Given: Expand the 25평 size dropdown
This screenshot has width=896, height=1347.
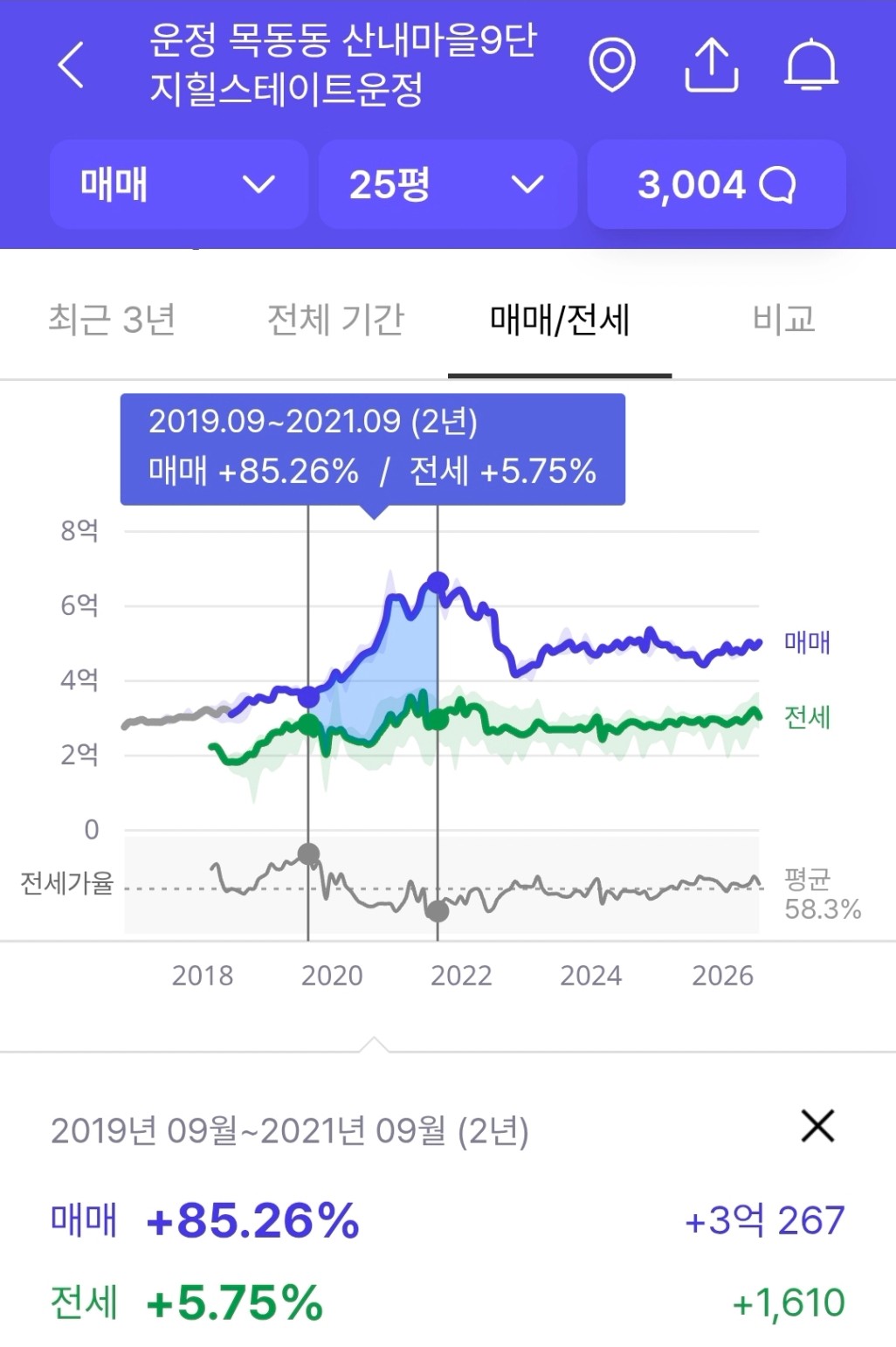Looking at the screenshot, I should pyautogui.click(x=447, y=184).
